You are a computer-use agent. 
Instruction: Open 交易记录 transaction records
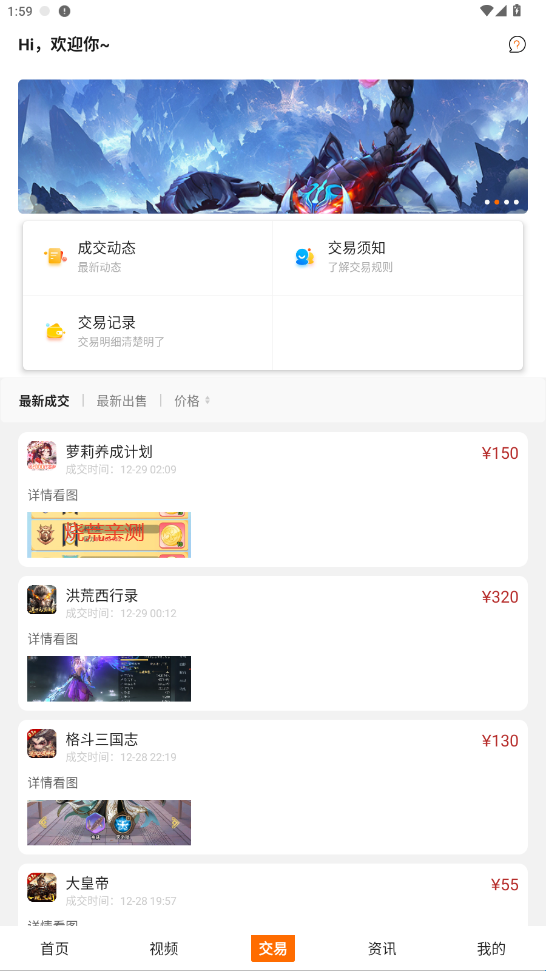point(147,333)
